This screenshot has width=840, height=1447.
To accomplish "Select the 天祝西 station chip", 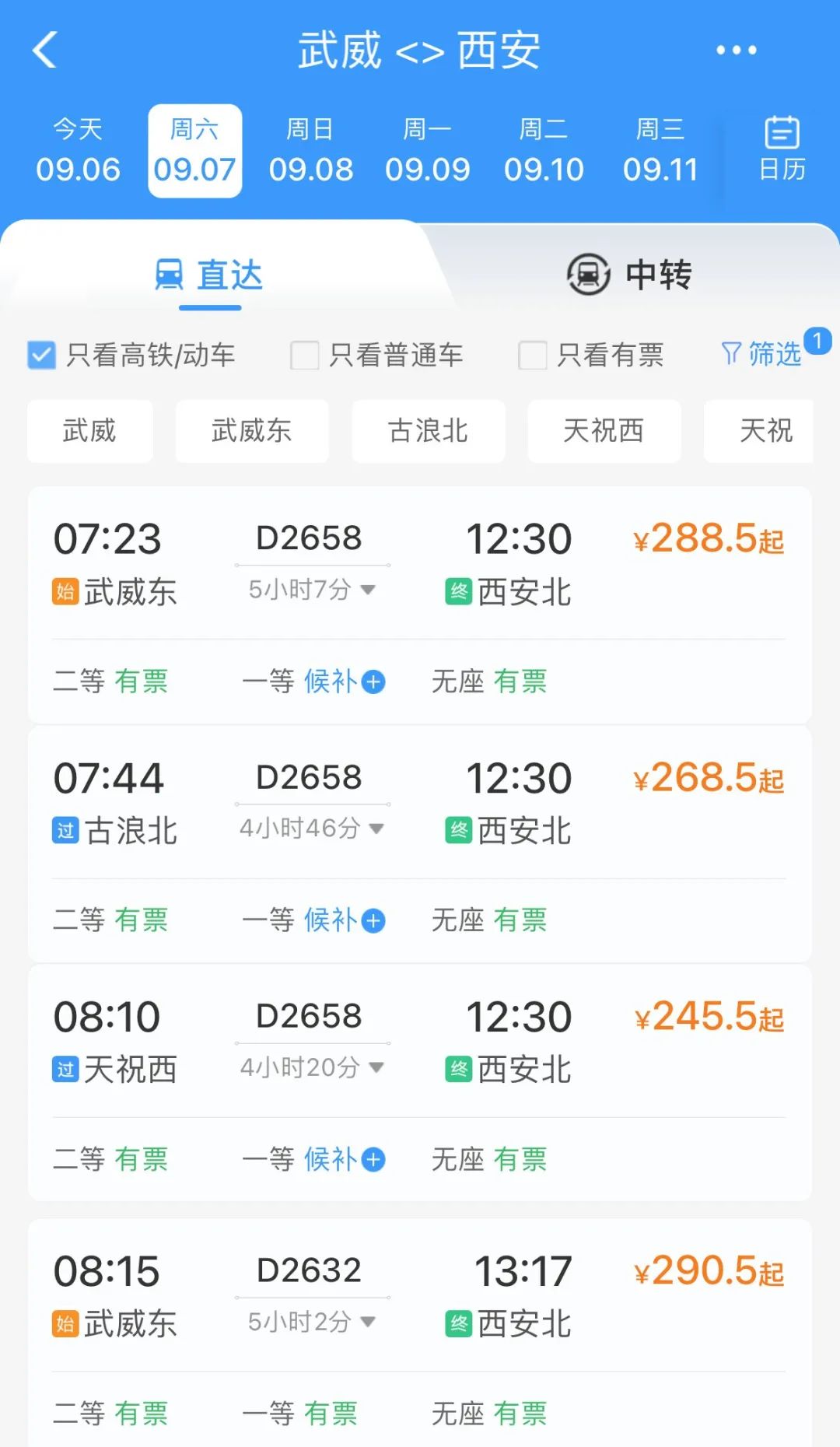I will (604, 431).
